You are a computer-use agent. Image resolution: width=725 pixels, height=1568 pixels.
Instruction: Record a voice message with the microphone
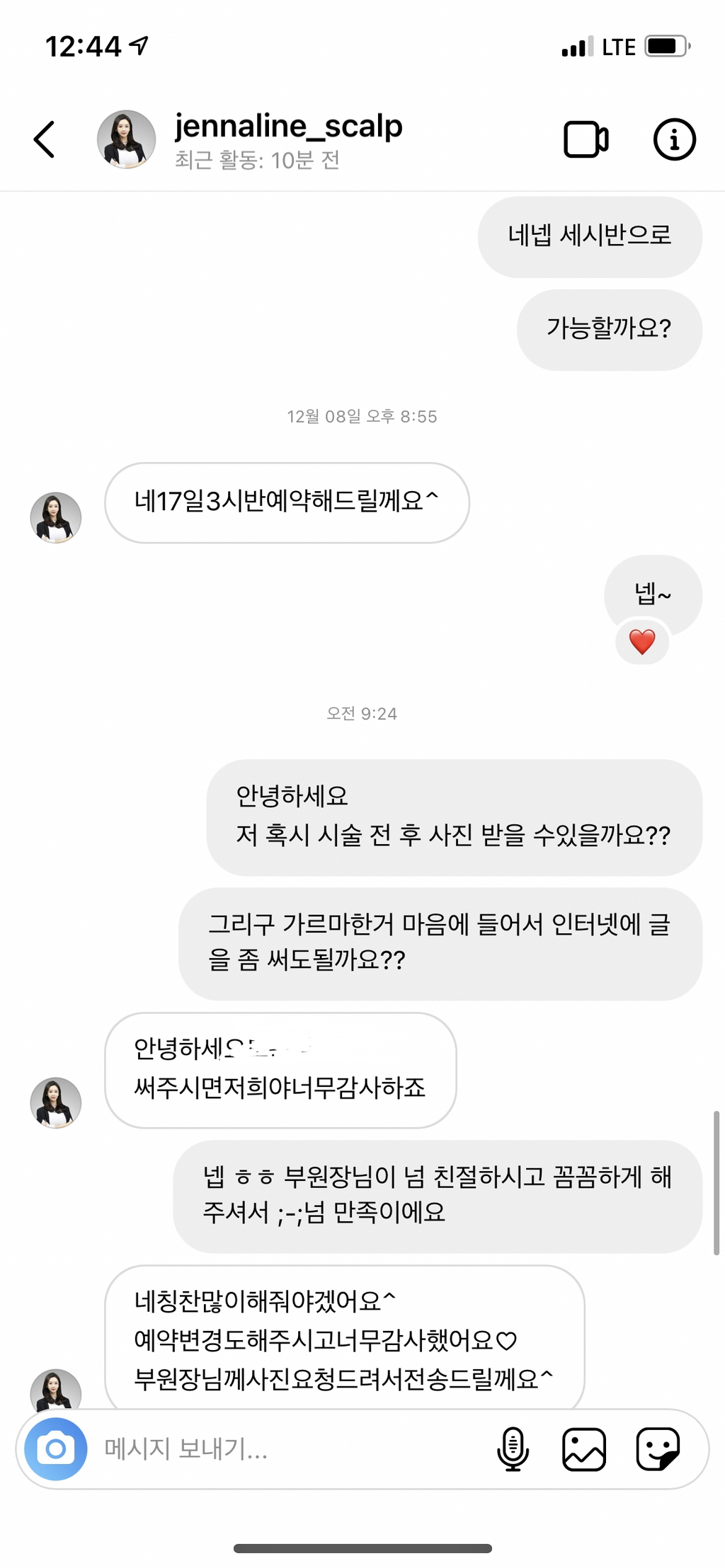click(513, 1448)
